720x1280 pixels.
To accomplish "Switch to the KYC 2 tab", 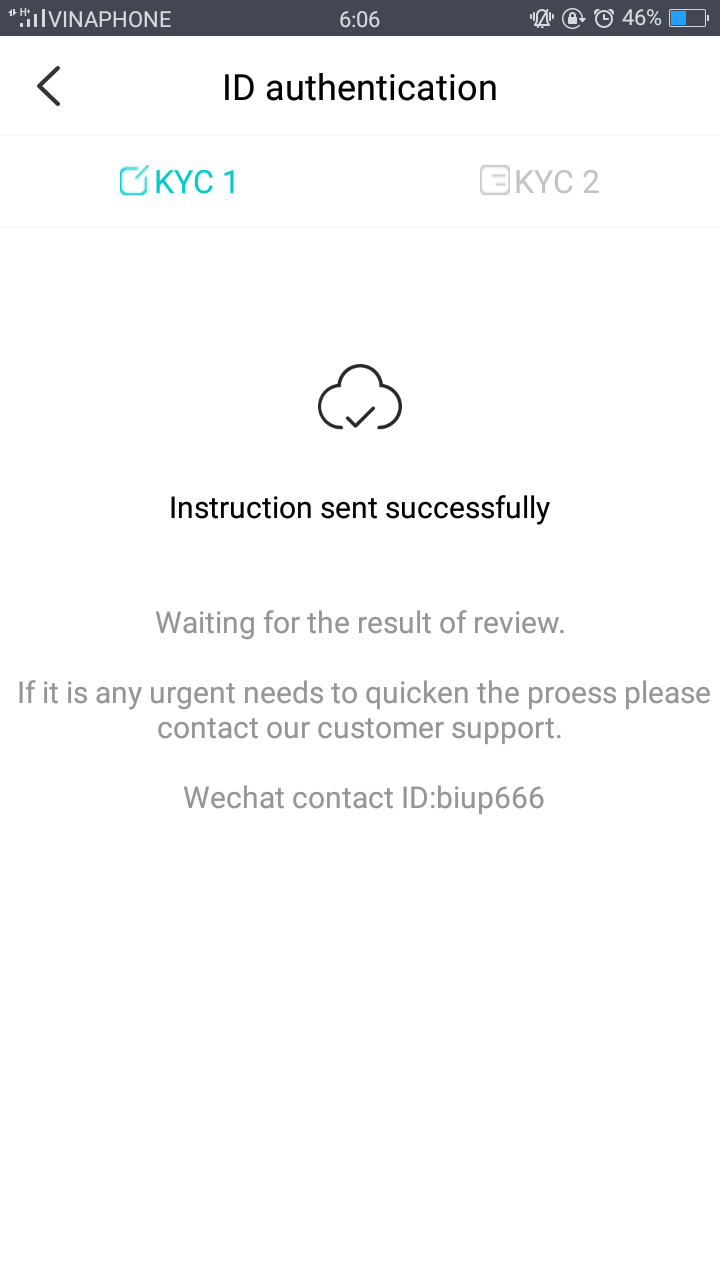I will (540, 182).
